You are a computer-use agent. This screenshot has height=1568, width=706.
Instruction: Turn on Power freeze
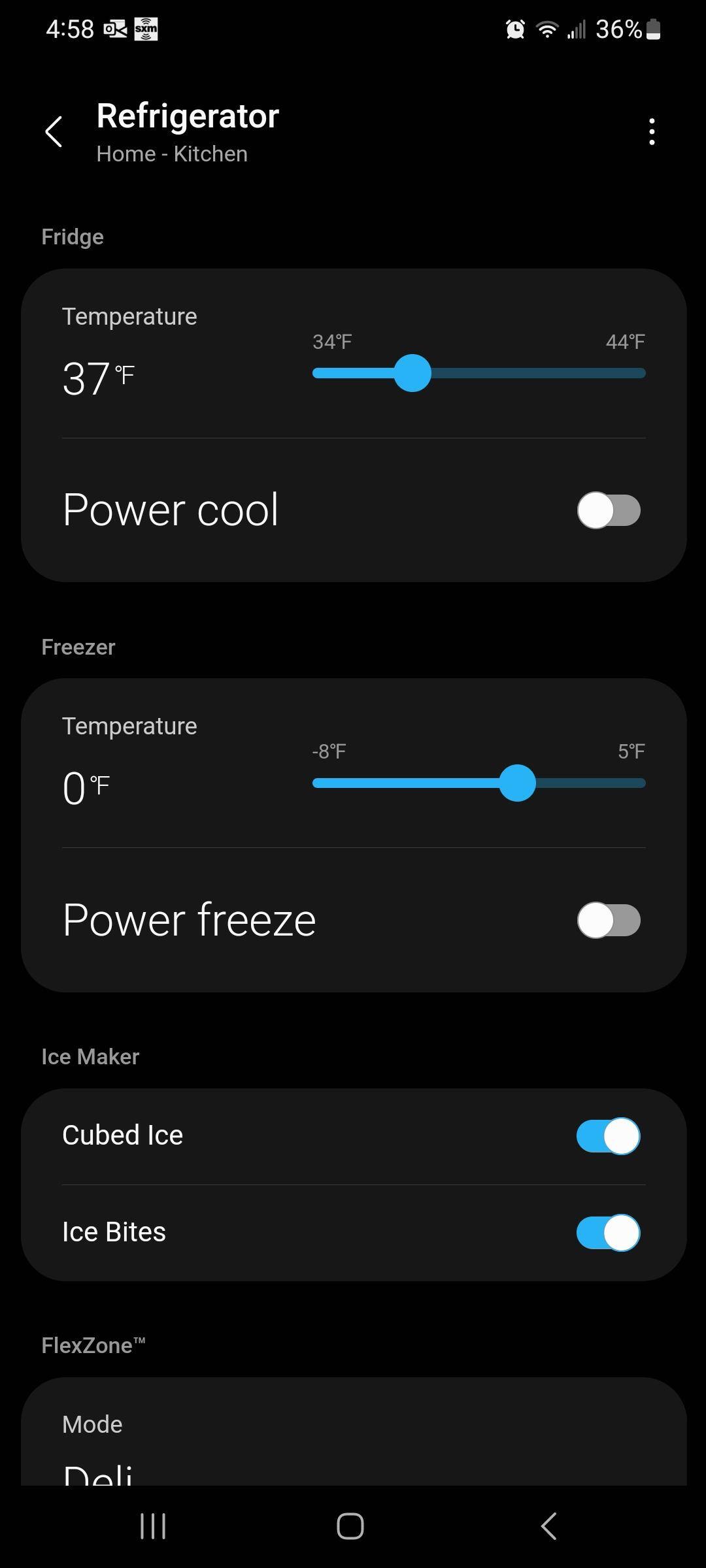pyautogui.click(x=608, y=920)
